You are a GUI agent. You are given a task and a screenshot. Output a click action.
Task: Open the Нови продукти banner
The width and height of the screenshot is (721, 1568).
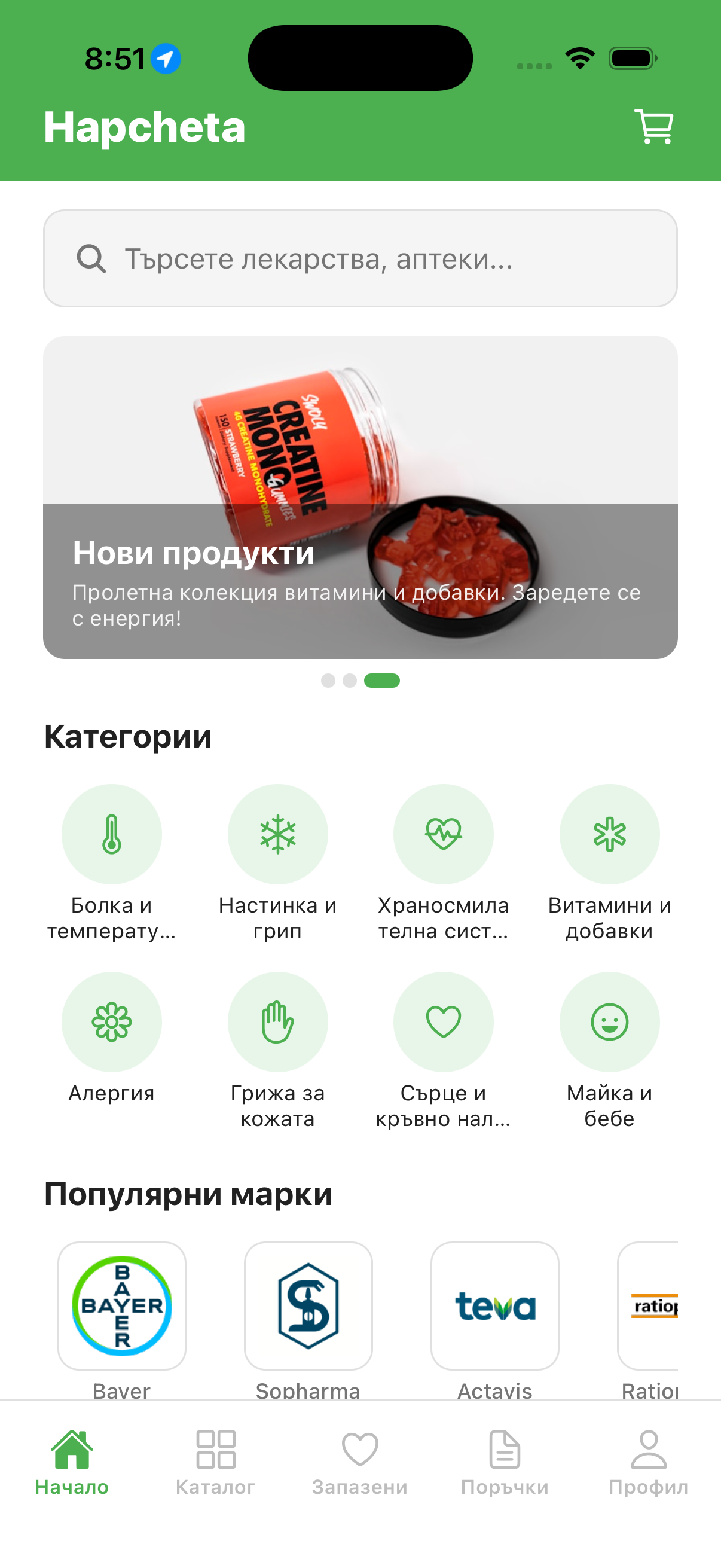[x=360, y=497]
